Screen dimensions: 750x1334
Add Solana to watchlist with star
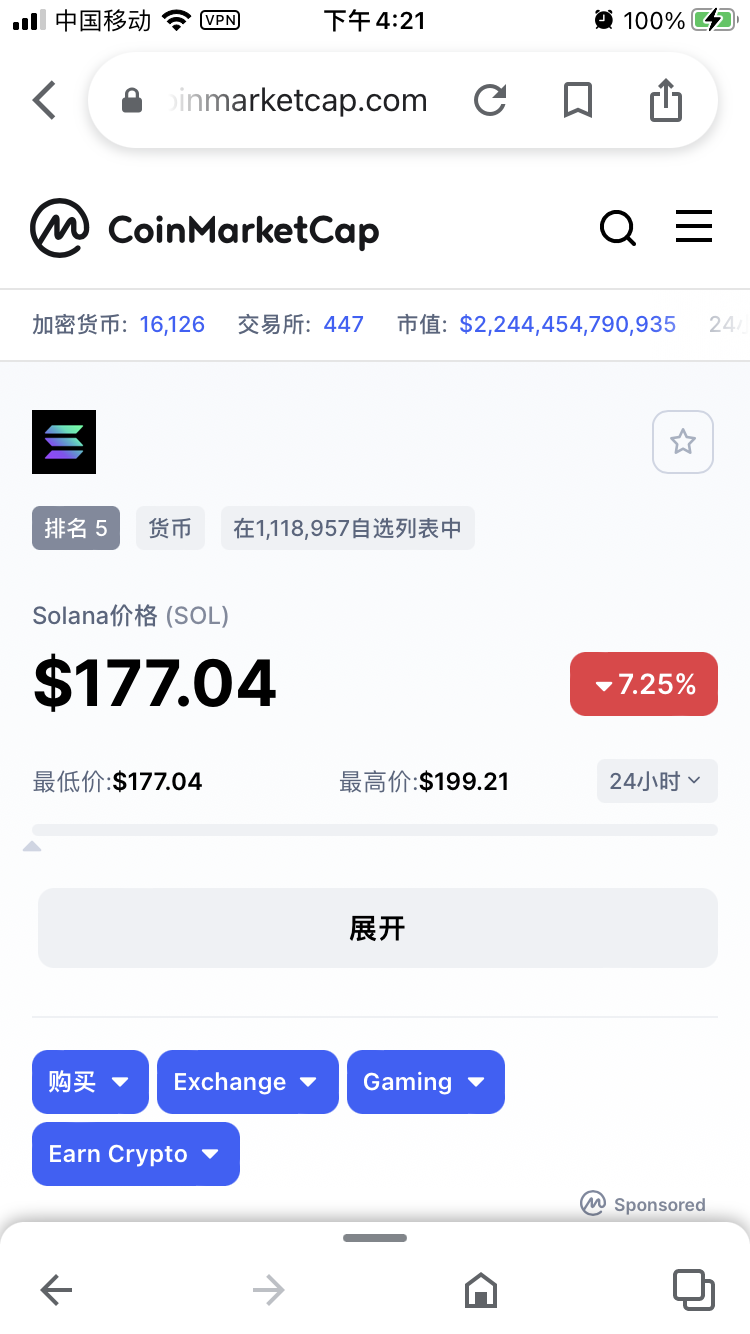(x=683, y=442)
